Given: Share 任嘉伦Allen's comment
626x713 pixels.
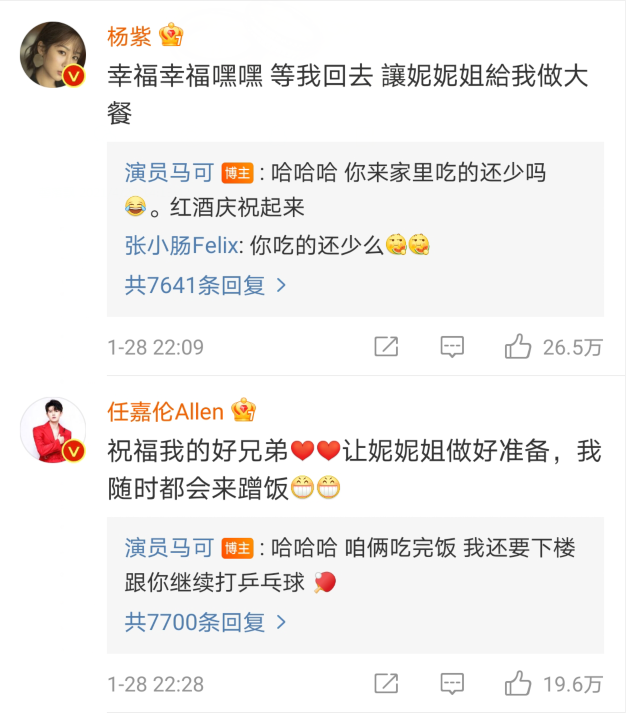Looking at the screenshot, I should pos(386,684).
